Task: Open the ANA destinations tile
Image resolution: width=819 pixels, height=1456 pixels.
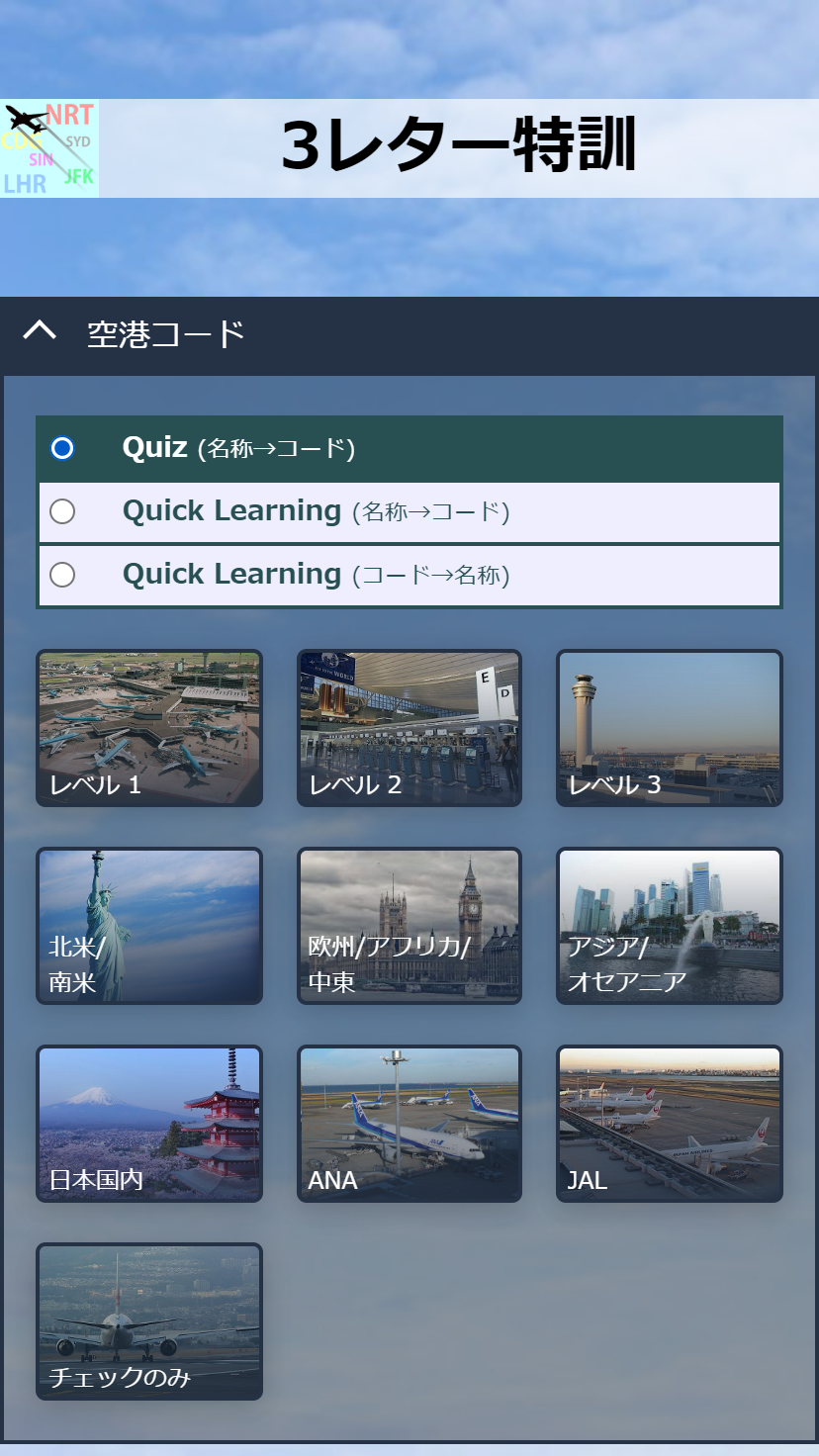Action: pos(409,1124)
